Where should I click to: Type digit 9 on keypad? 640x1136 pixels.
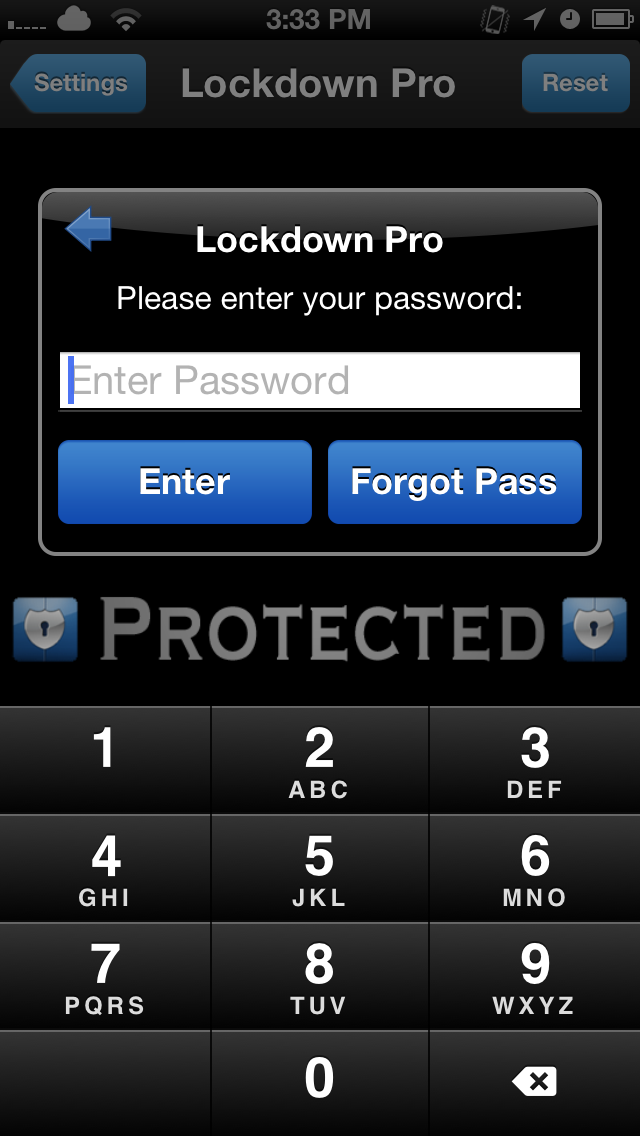(x=535, y=976)
